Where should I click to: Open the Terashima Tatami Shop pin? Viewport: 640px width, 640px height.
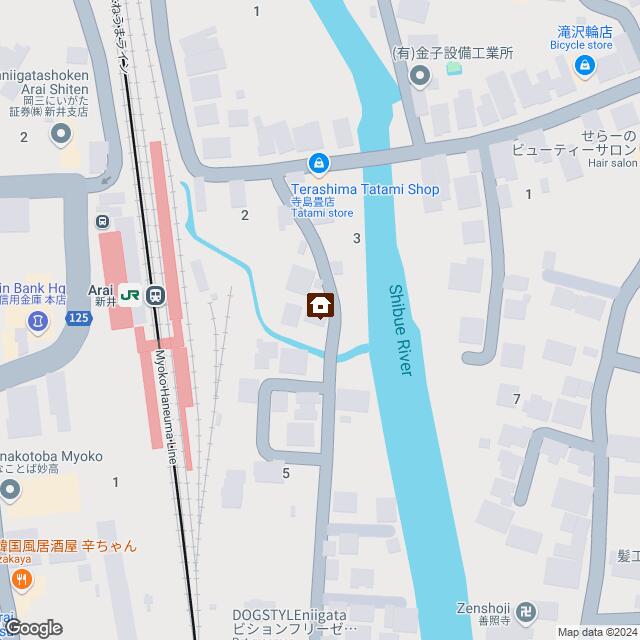(318, 162)
